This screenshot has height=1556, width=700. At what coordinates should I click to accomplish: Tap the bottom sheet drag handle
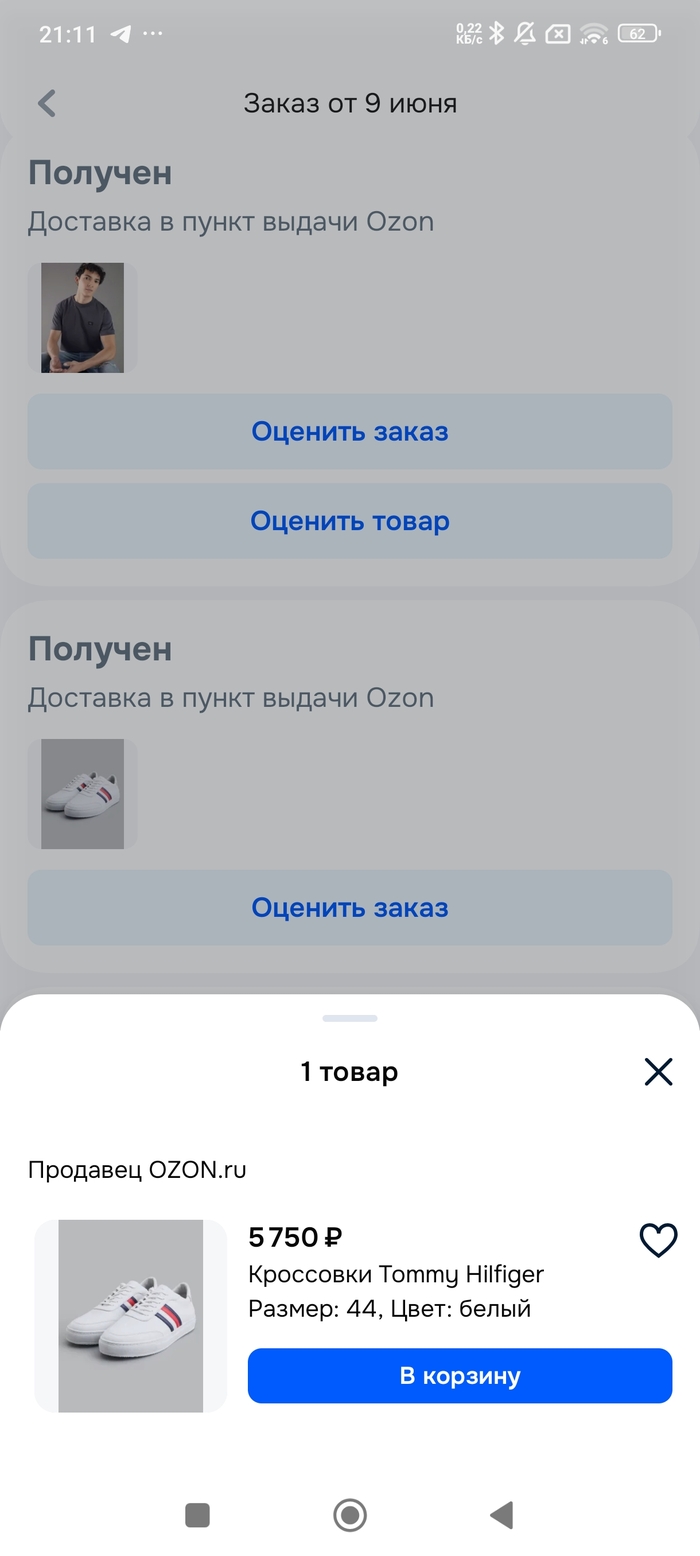350,1018
